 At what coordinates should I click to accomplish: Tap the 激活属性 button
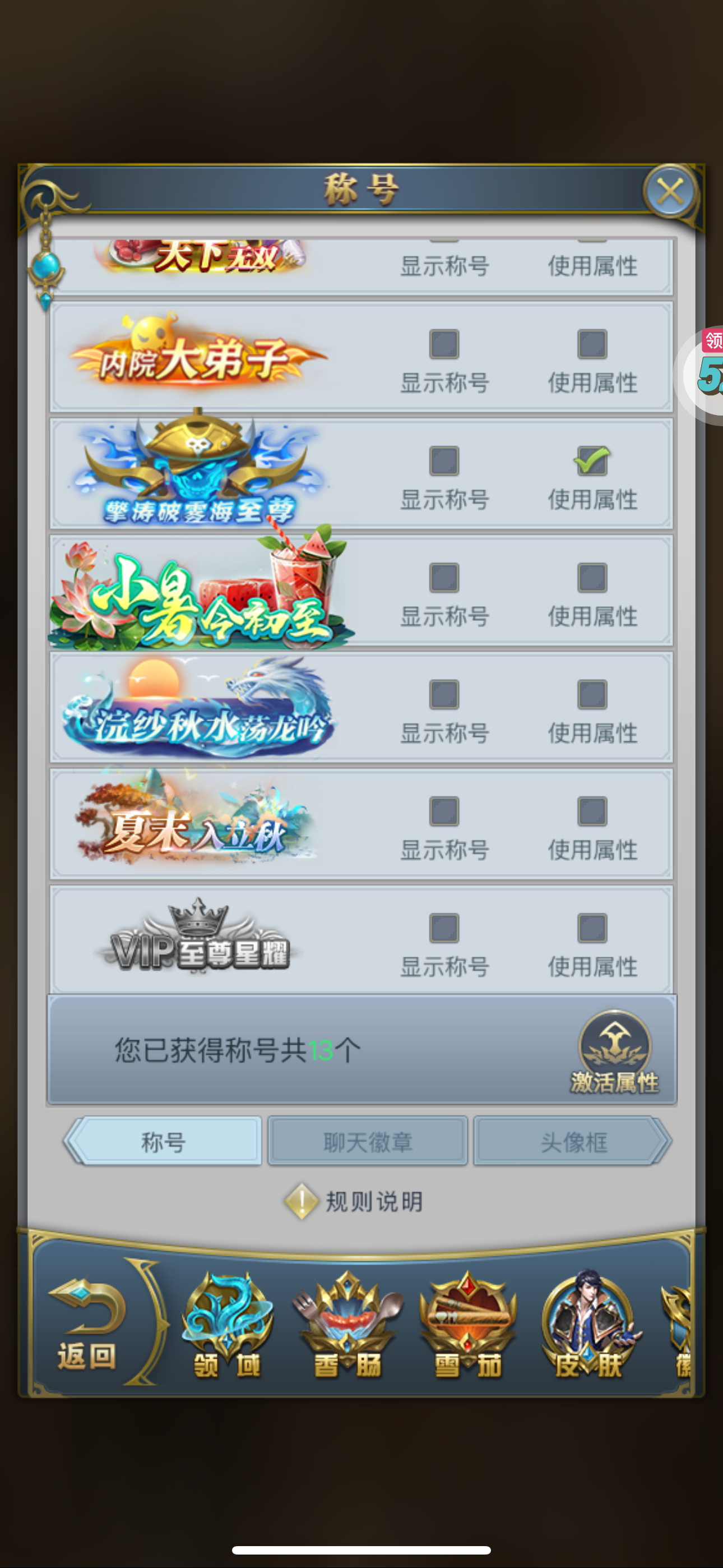(615, 1052)
